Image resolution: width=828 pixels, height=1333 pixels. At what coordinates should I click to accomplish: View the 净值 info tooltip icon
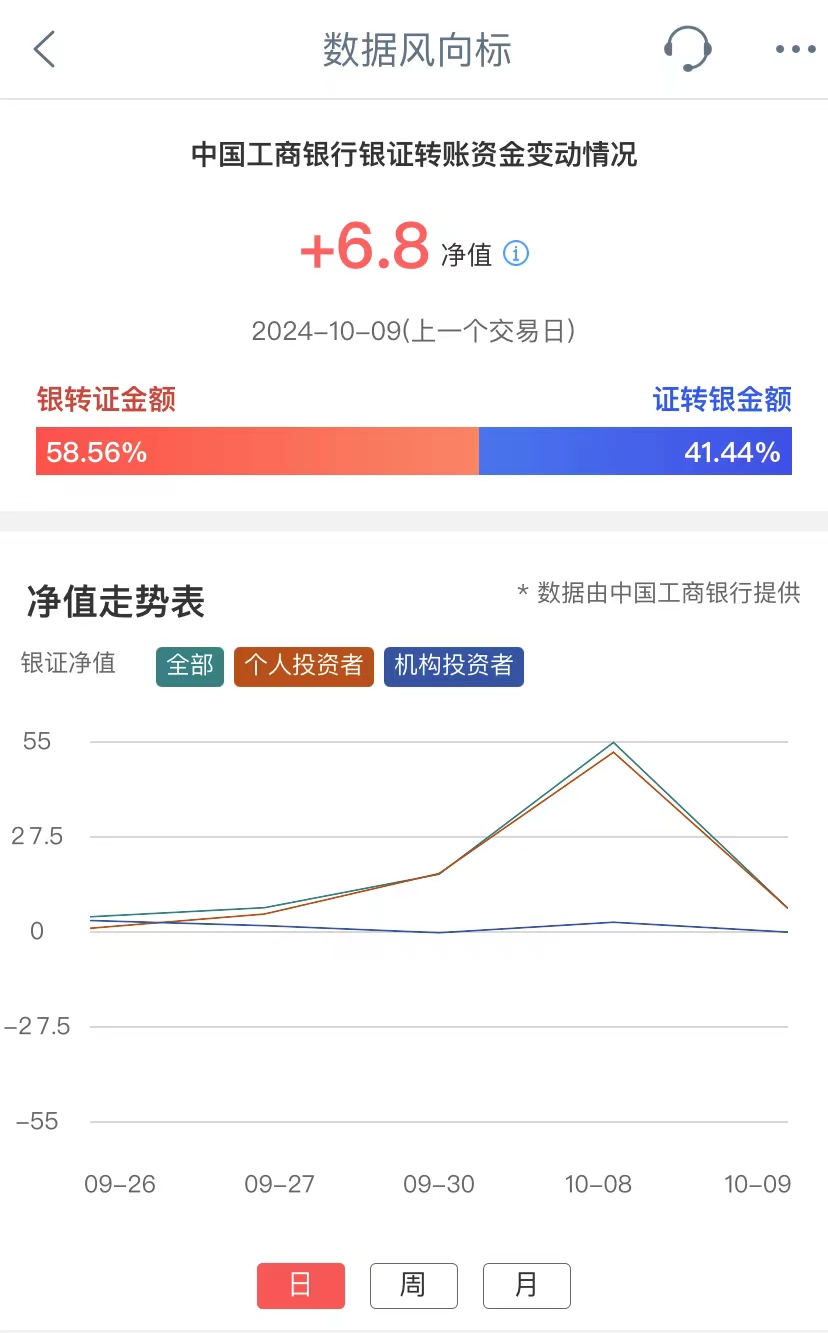[515, 254]
